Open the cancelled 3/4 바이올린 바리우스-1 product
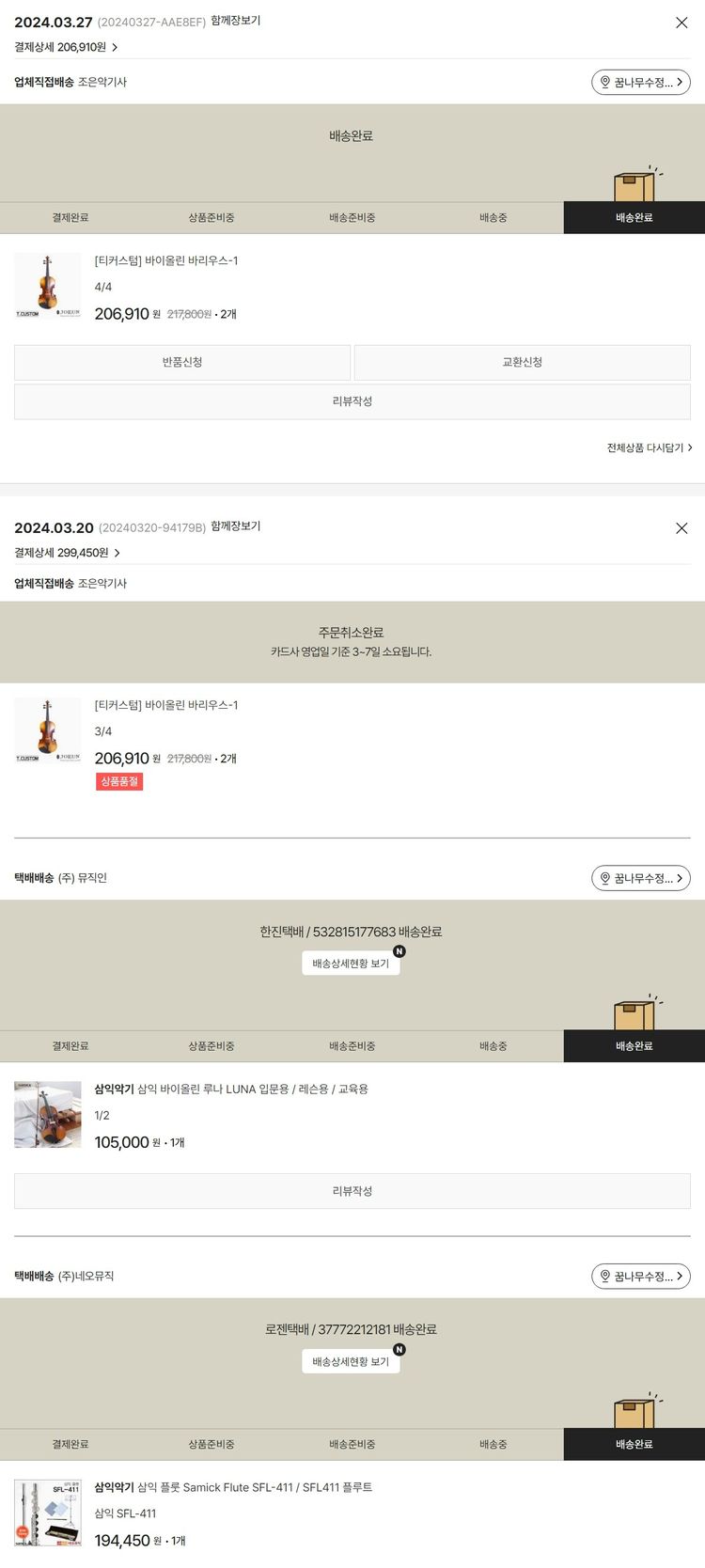This screenshot has width=705, height=1568. (166, 705)
